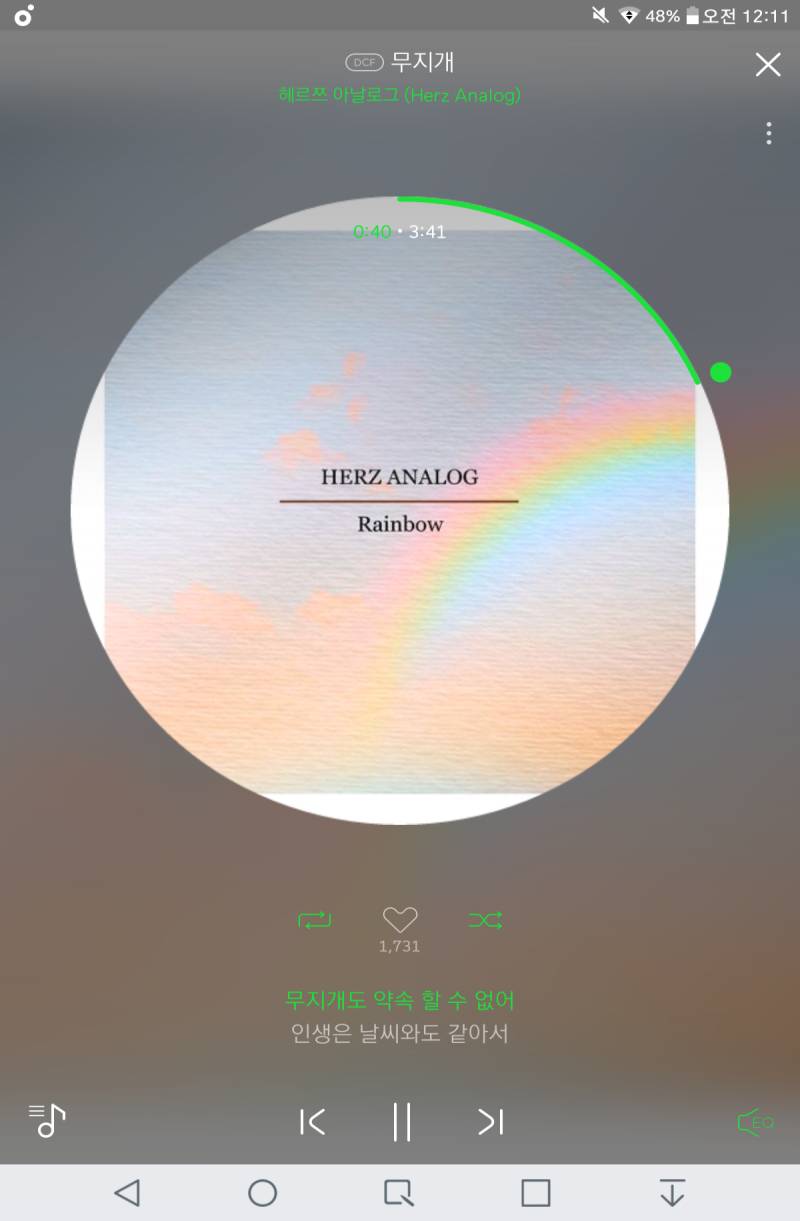This screenshot has width=800, height=1221.
Task: Toggle shuffle playback
Action: pos(486,920)
